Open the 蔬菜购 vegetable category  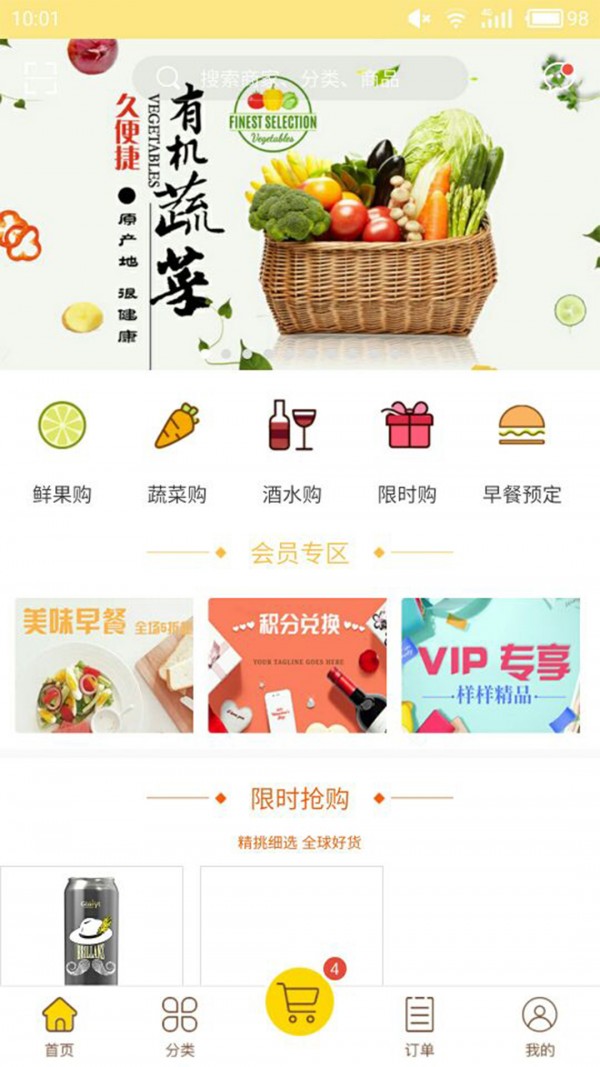click(x=177, y=450)
